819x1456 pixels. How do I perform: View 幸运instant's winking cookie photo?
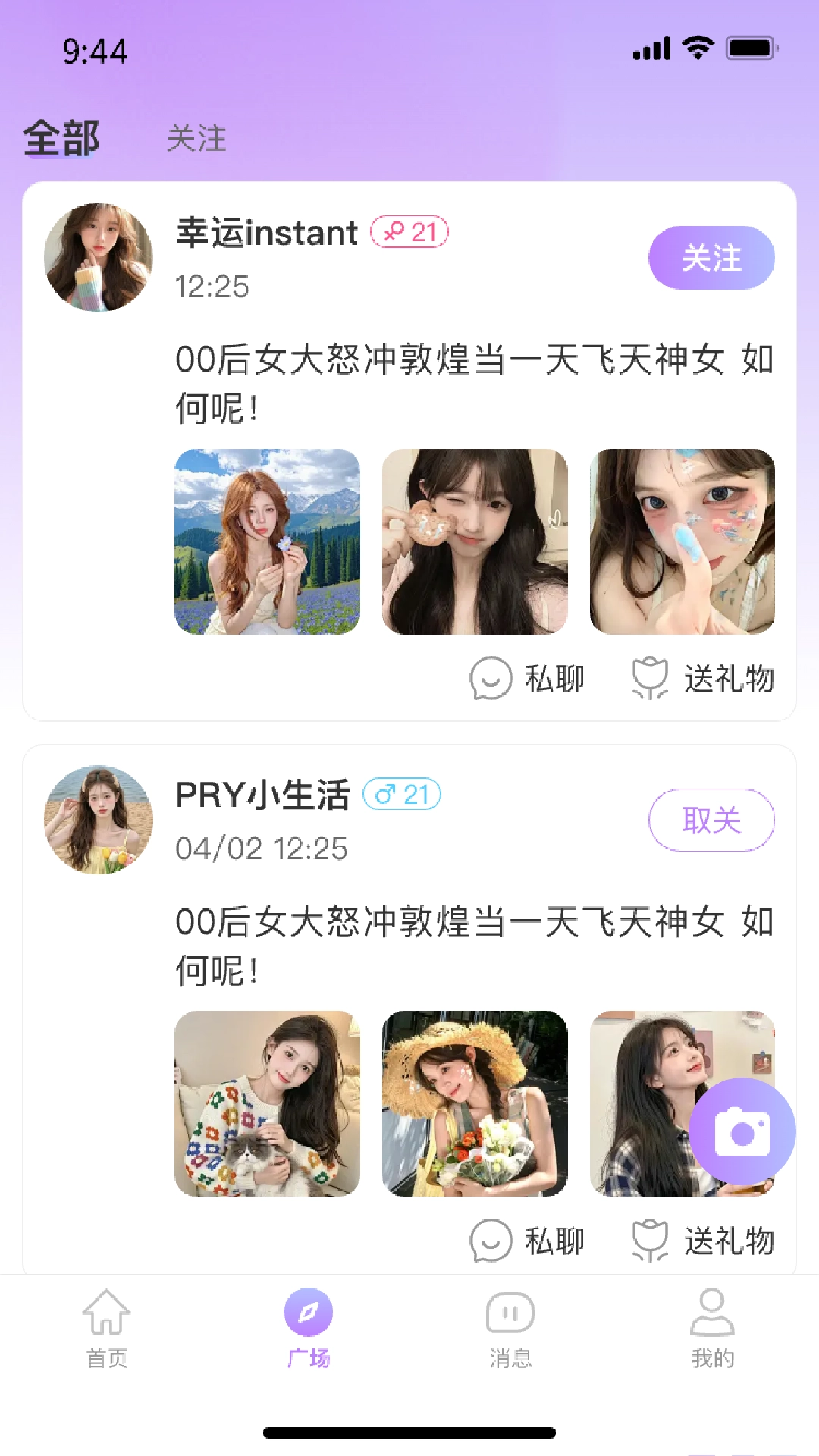click(x=475, y=541)
